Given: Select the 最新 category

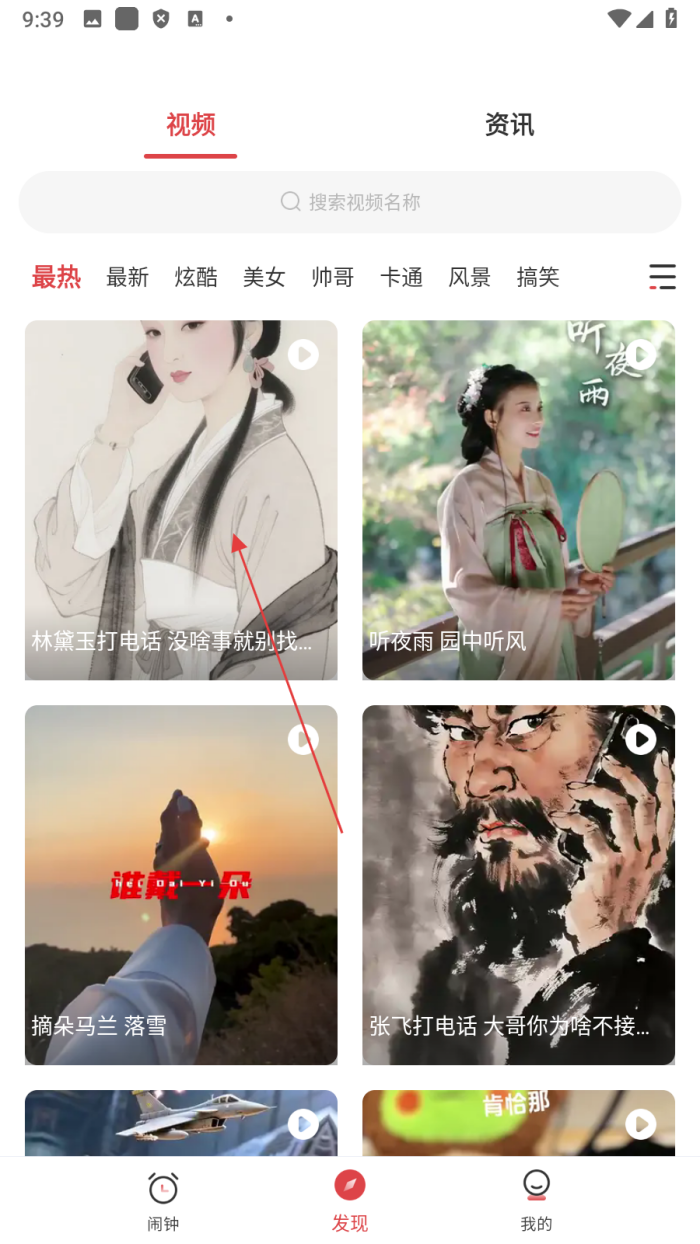Looking at the screenshot, I should (x=128, y=277).
